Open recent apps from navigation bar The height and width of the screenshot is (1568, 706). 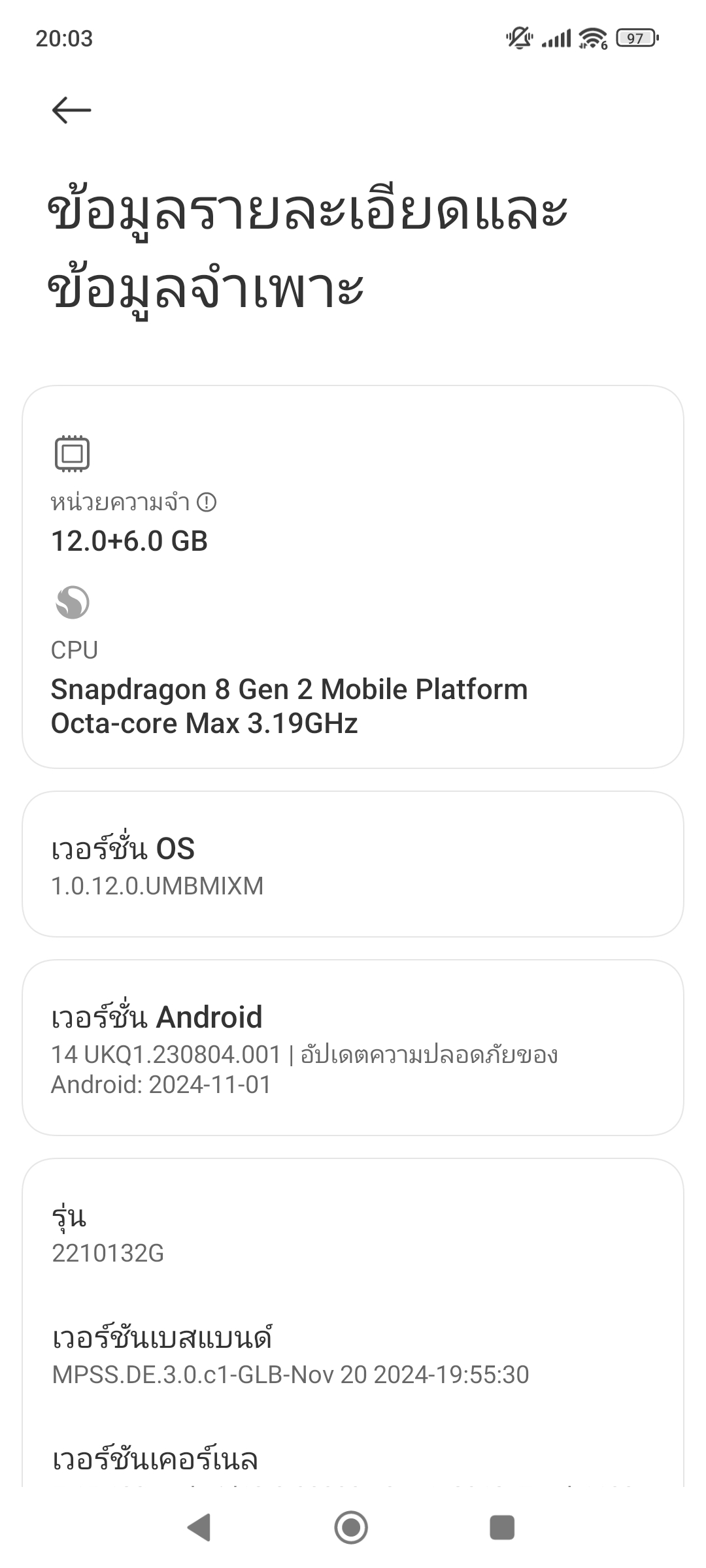[x=502, y=1527]
